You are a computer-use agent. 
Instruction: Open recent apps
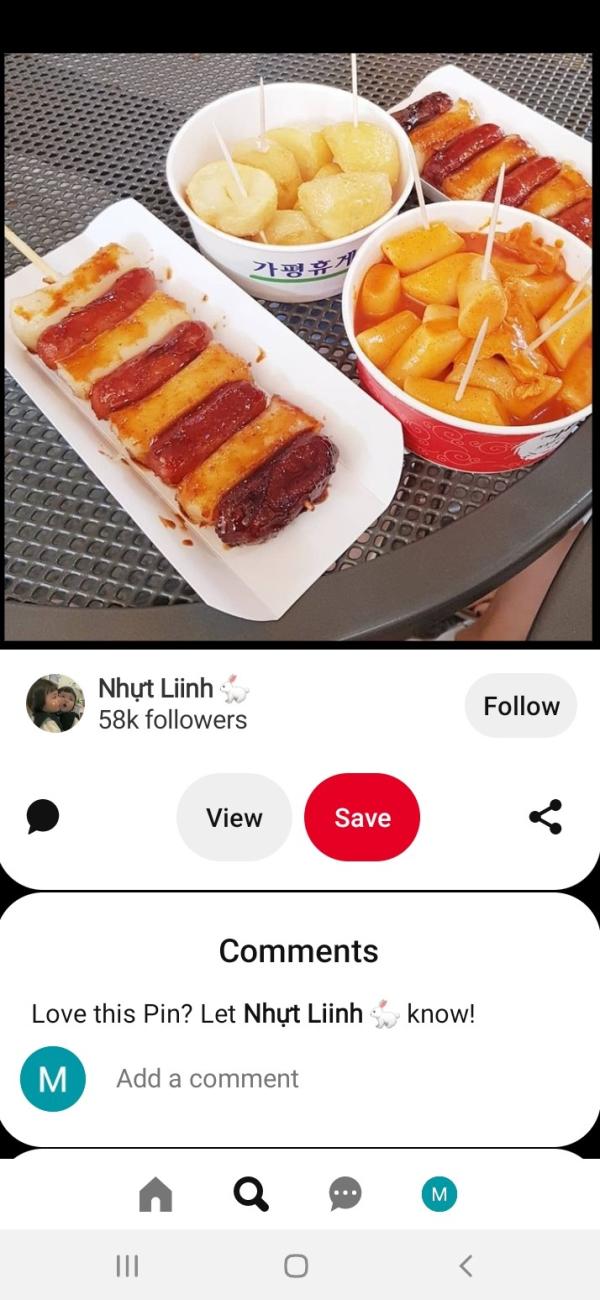tap(127, 1266)
